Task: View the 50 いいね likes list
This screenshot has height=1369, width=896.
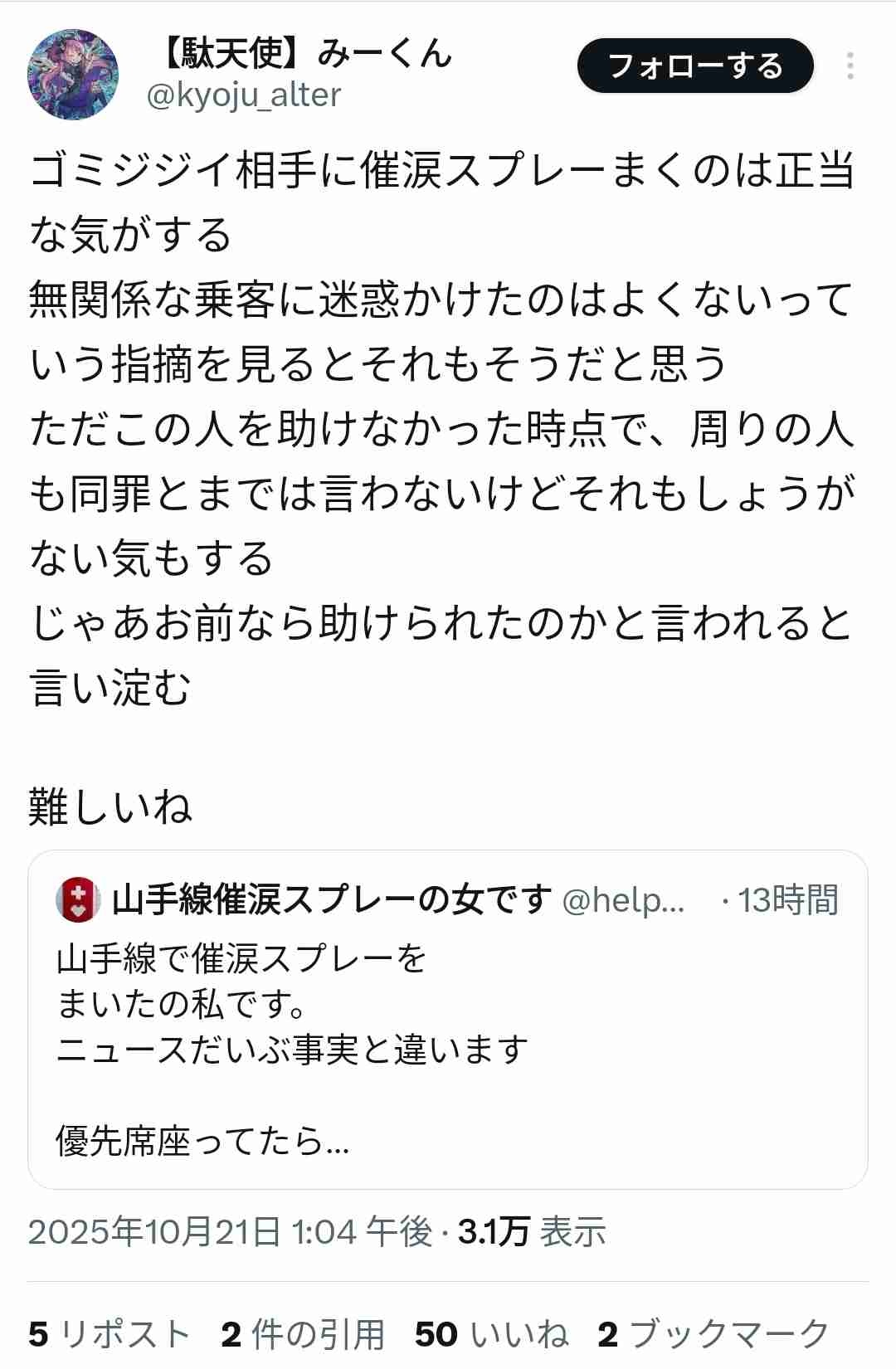Action: click(491, 1334)
